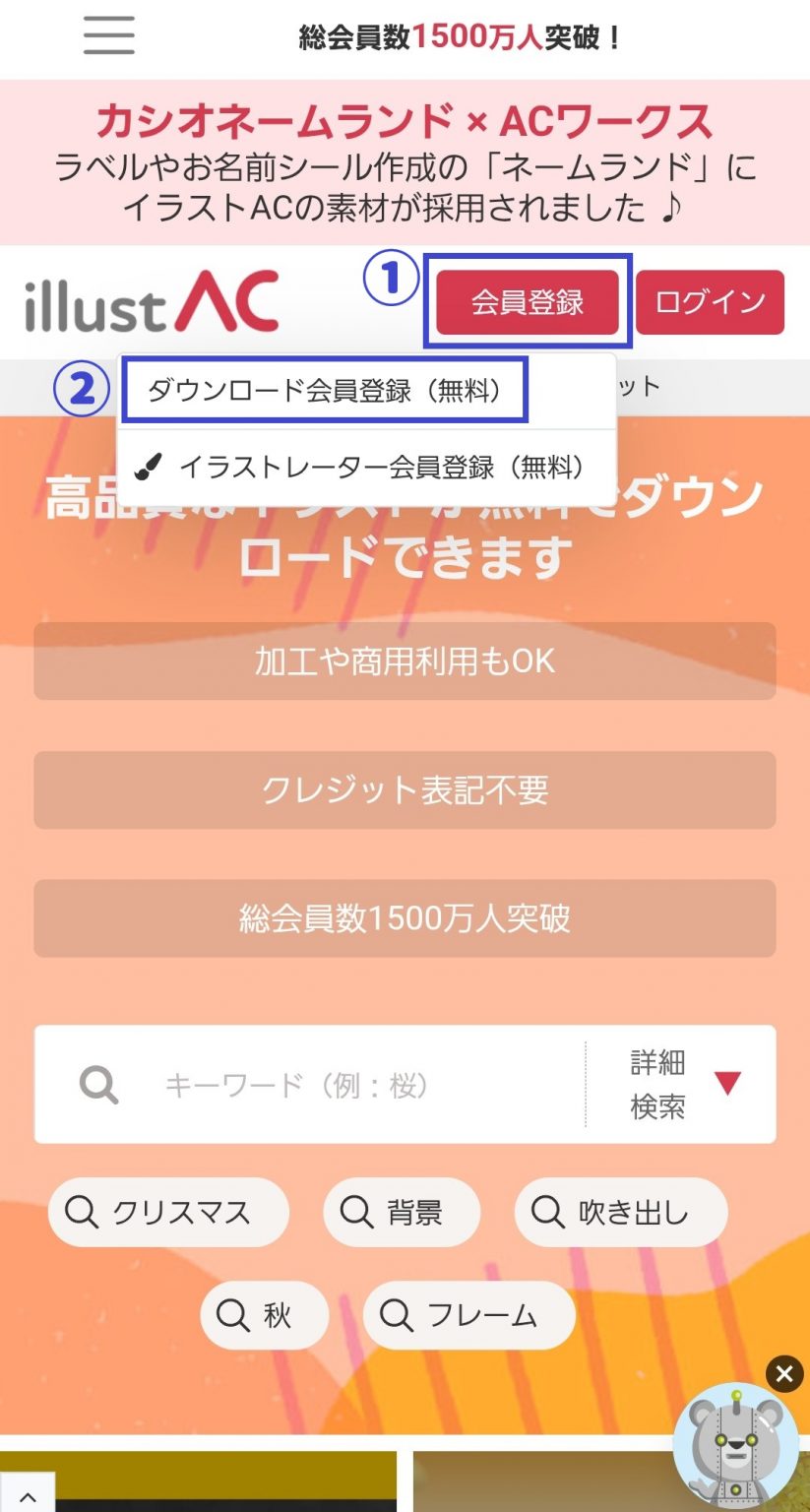The height and width of the screenshot is (1512, 810).
Task: Search for クリスマス illustrations
Action: coord(168,1212)
